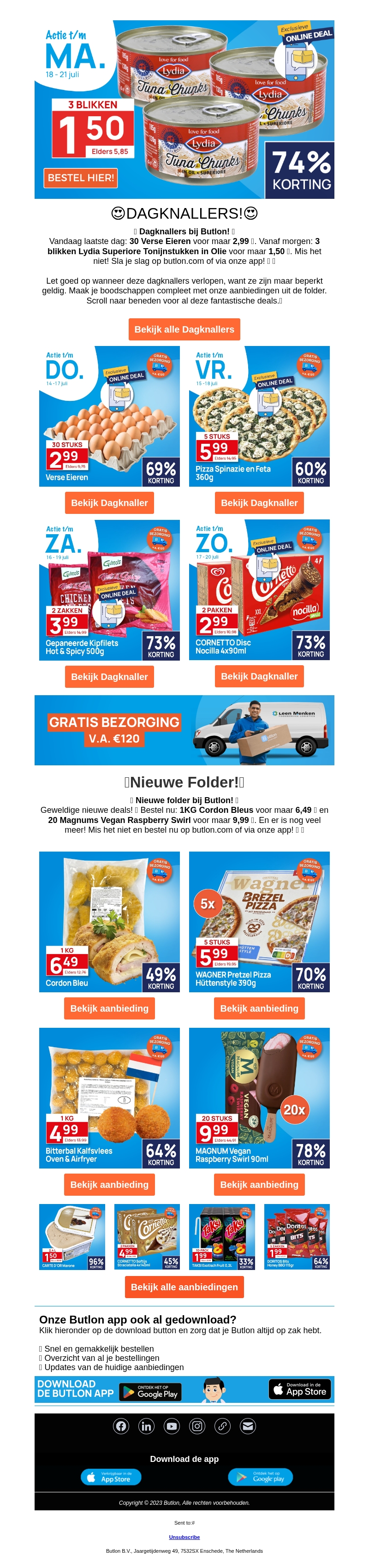The height and width of the screenshot is (1568, 369).
Task: Open Butlon's LinkedIn page
Action: click(x=146, y=1425)
